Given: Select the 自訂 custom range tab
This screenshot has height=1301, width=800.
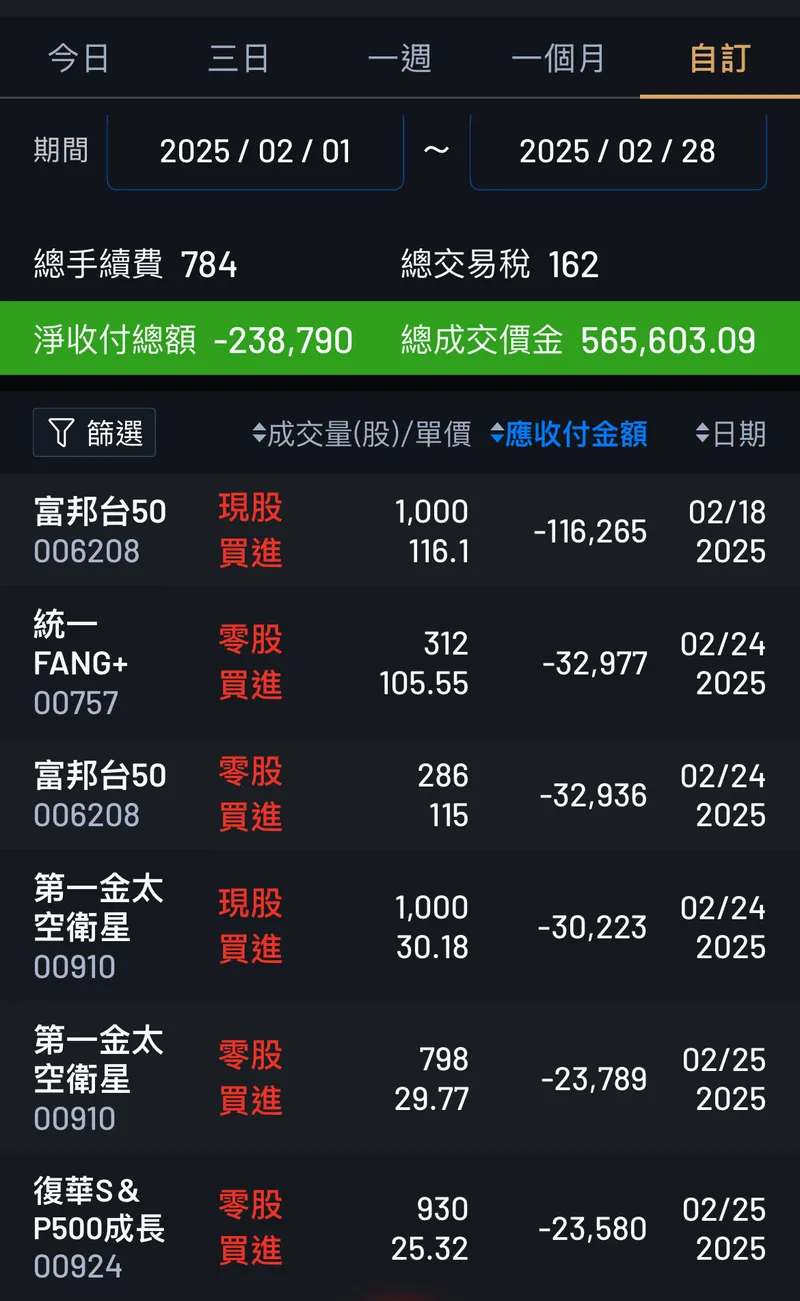Looking at the screenshot, I should pos(719,58).
